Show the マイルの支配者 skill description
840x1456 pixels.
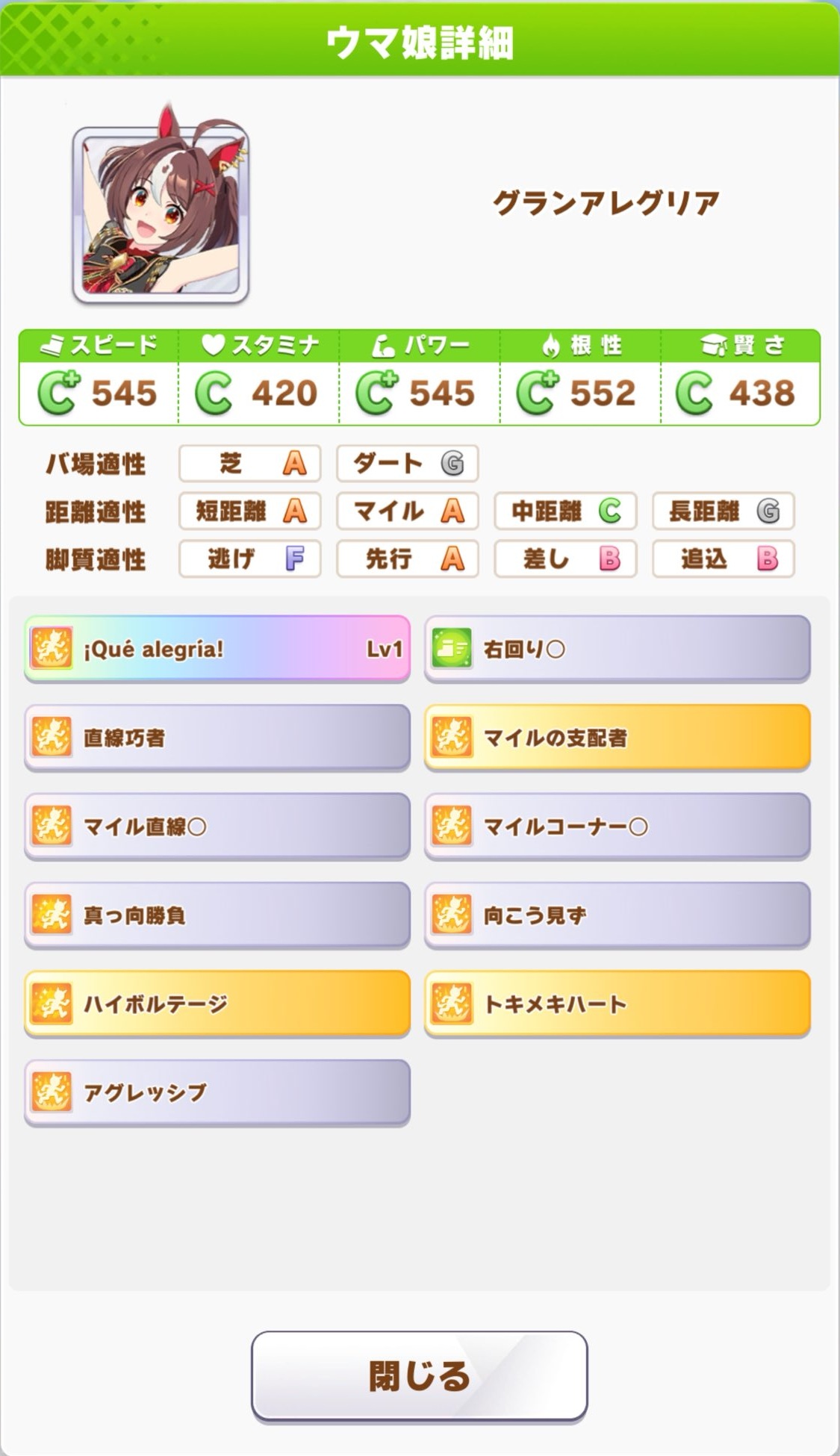(617, 737)
